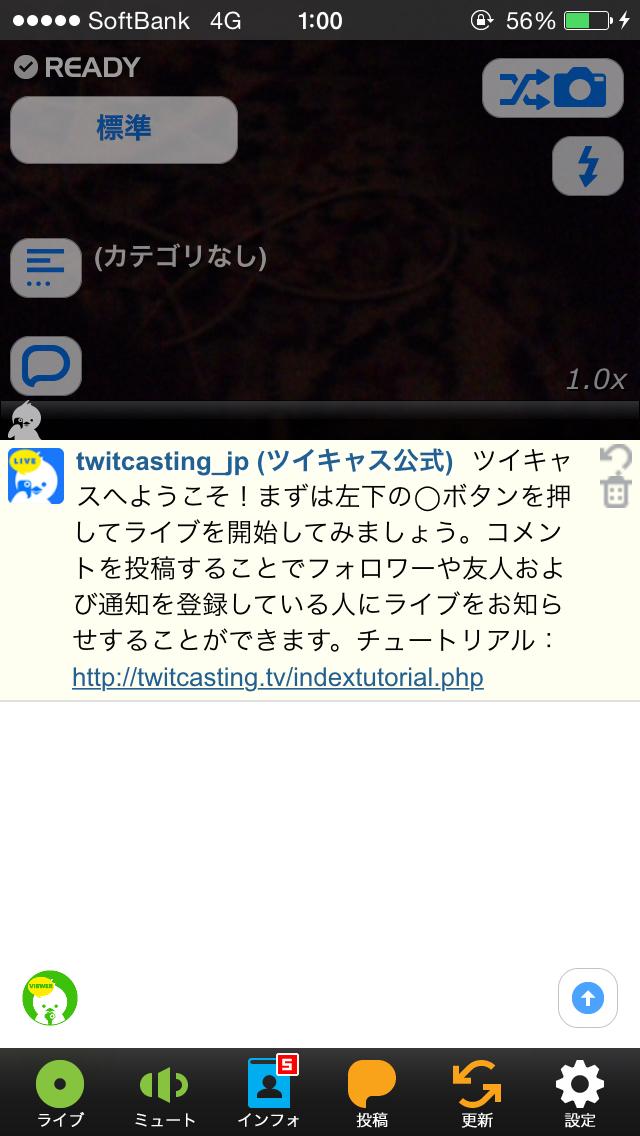Switch camera with the top-right camera button

[545, 89]
